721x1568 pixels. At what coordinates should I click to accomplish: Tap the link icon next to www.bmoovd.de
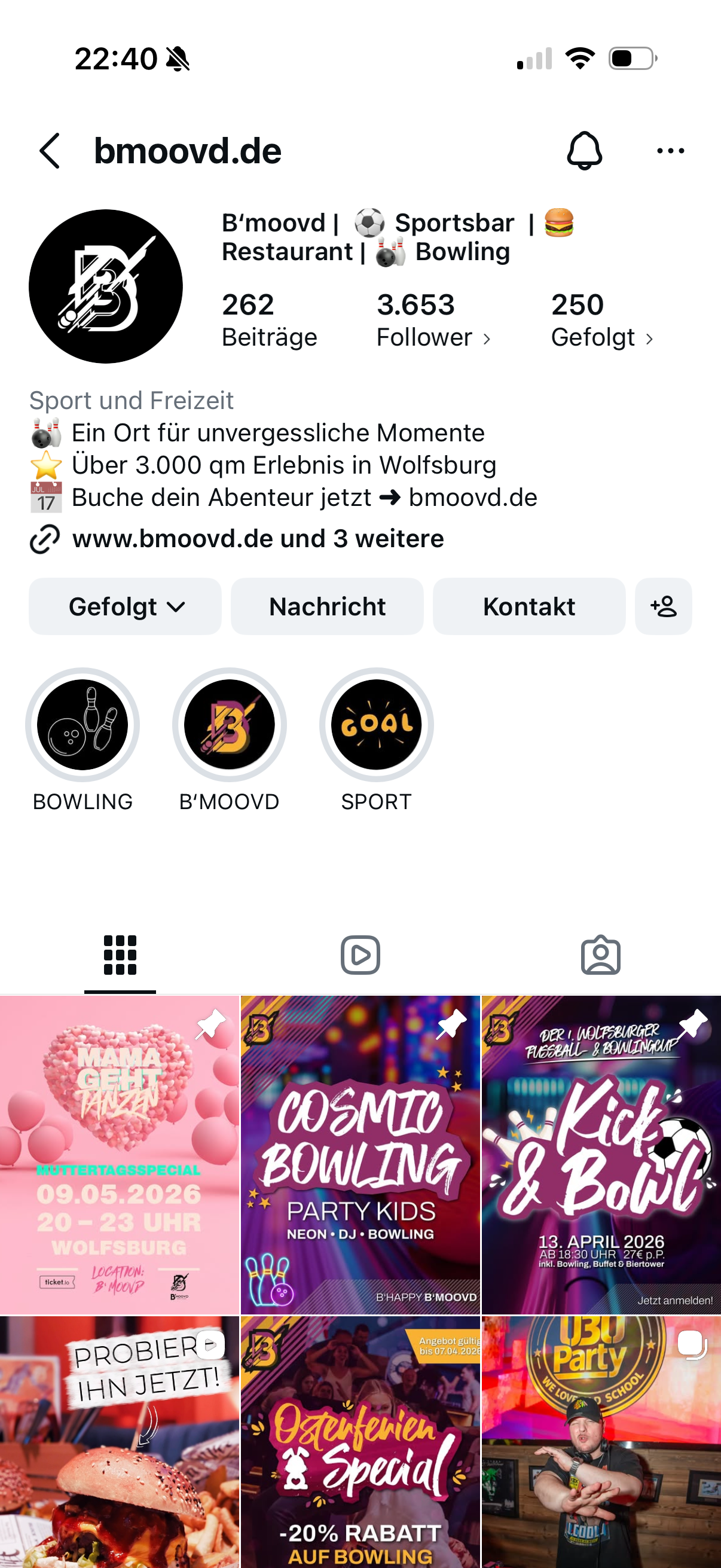tap(45, 538)
